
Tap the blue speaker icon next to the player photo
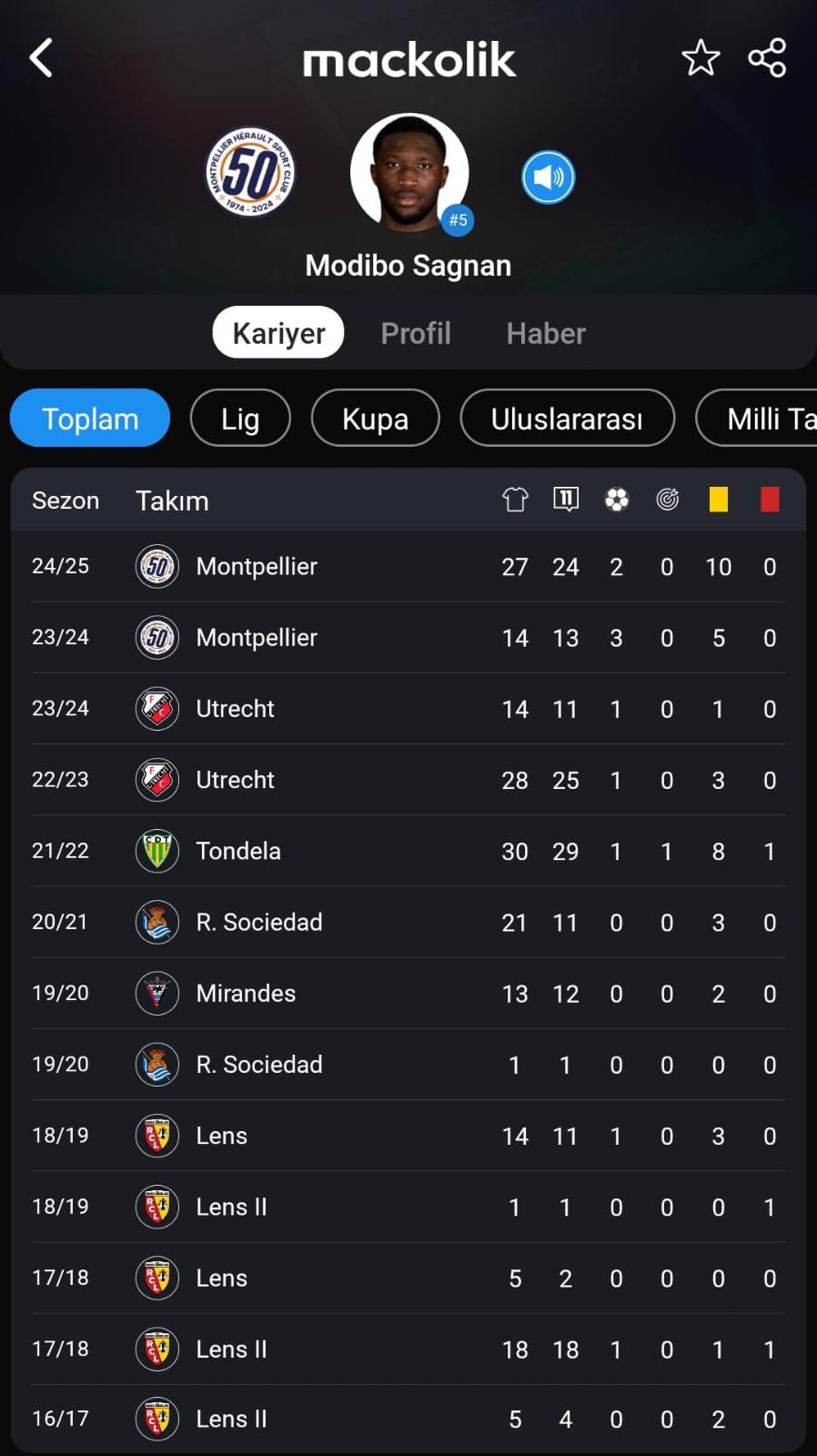[x=548, y=177]
